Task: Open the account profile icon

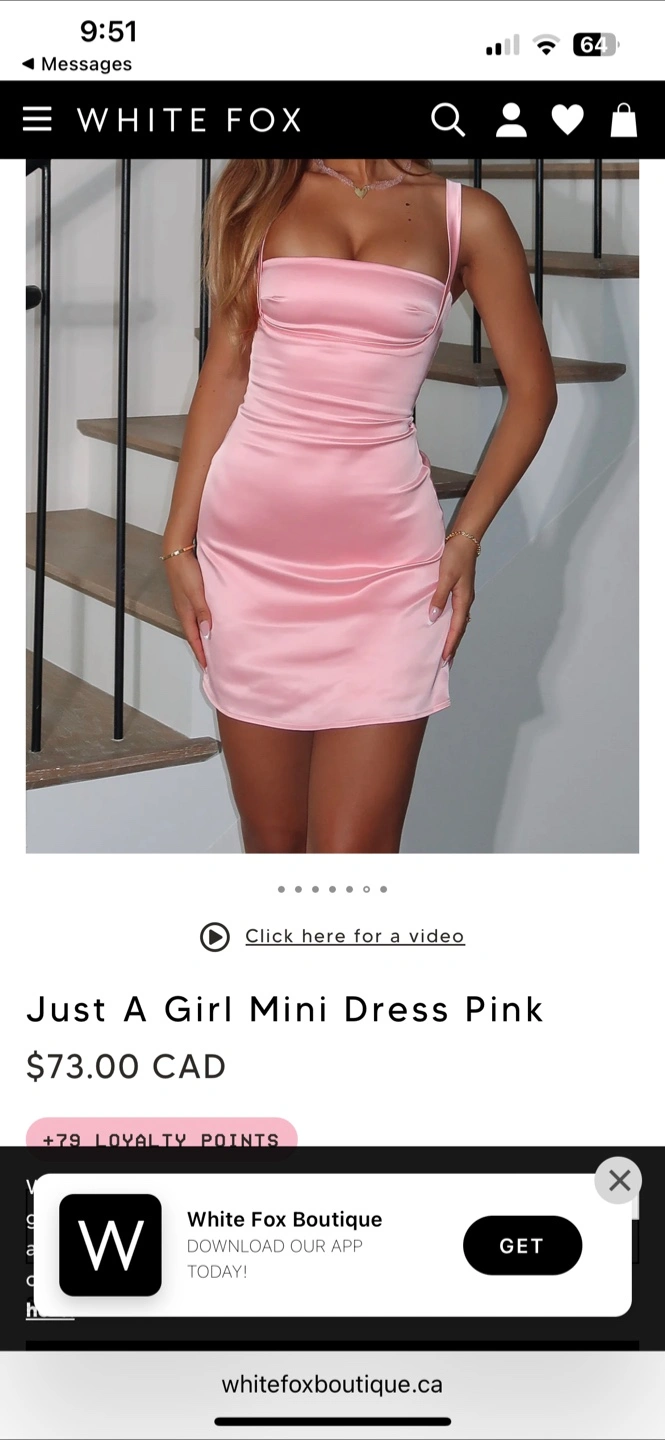Action: click(x=511, y=120)
